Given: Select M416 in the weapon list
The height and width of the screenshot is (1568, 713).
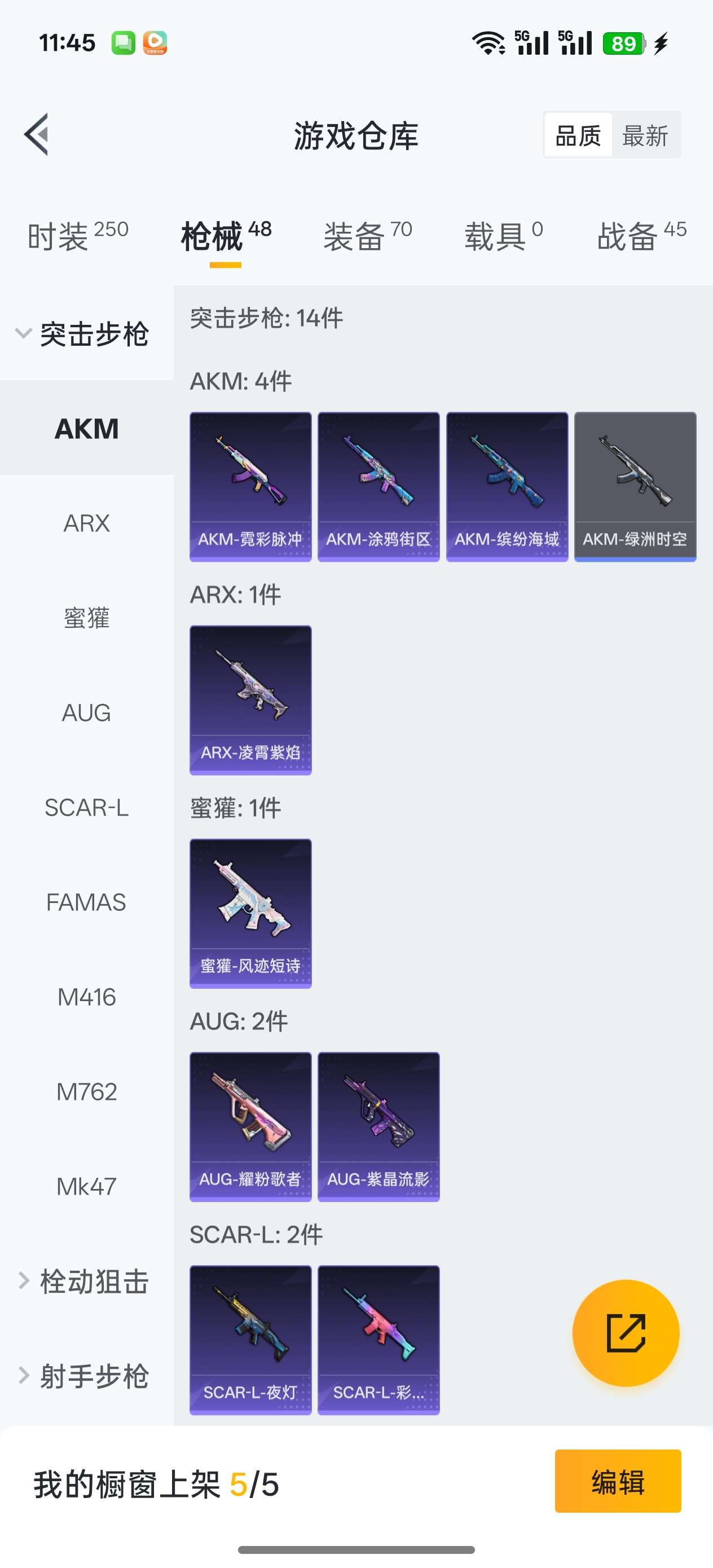Looking at the screenshot, I should [x=86, y=997].
